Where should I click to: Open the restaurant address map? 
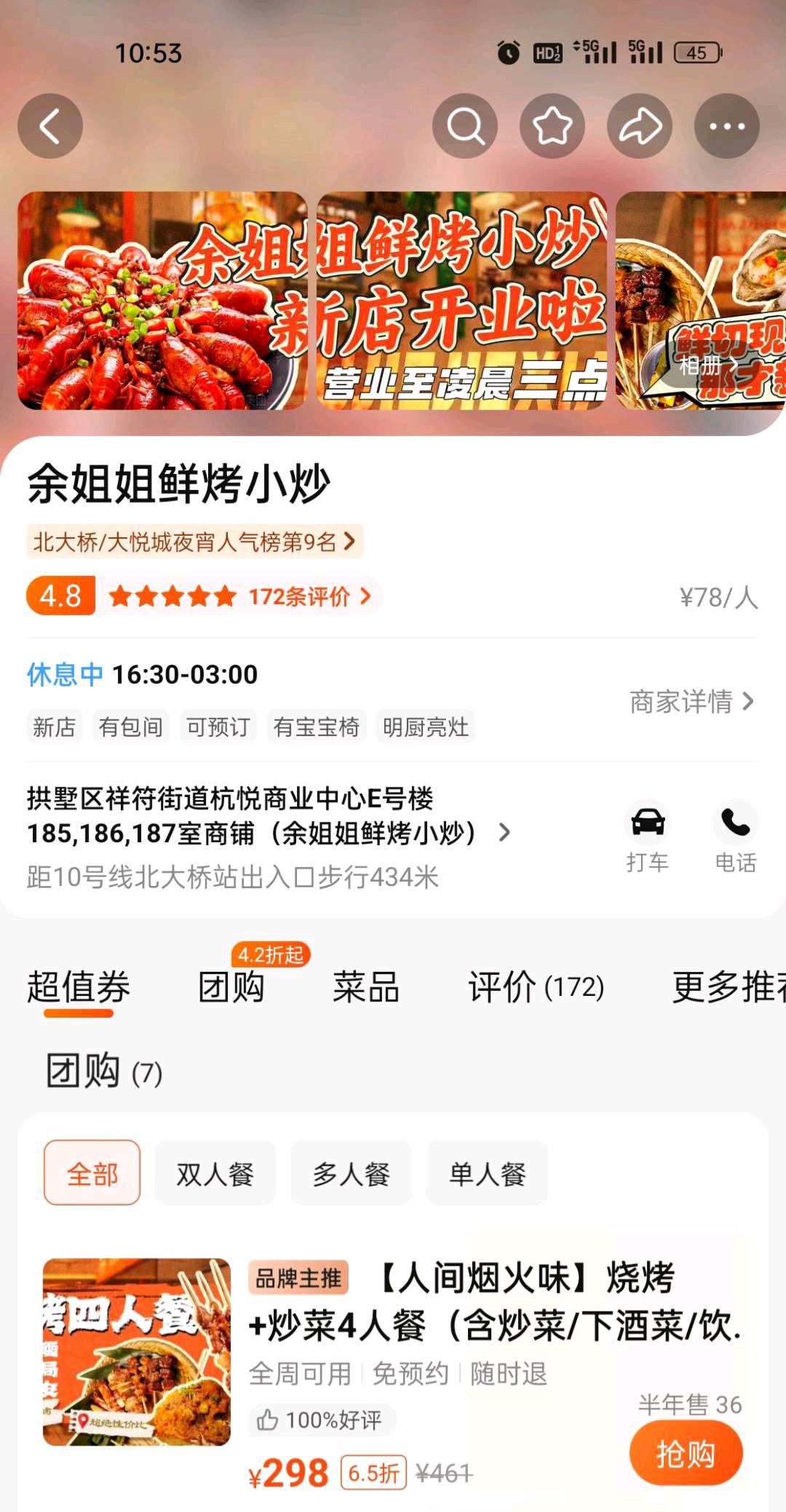(269, 817)
